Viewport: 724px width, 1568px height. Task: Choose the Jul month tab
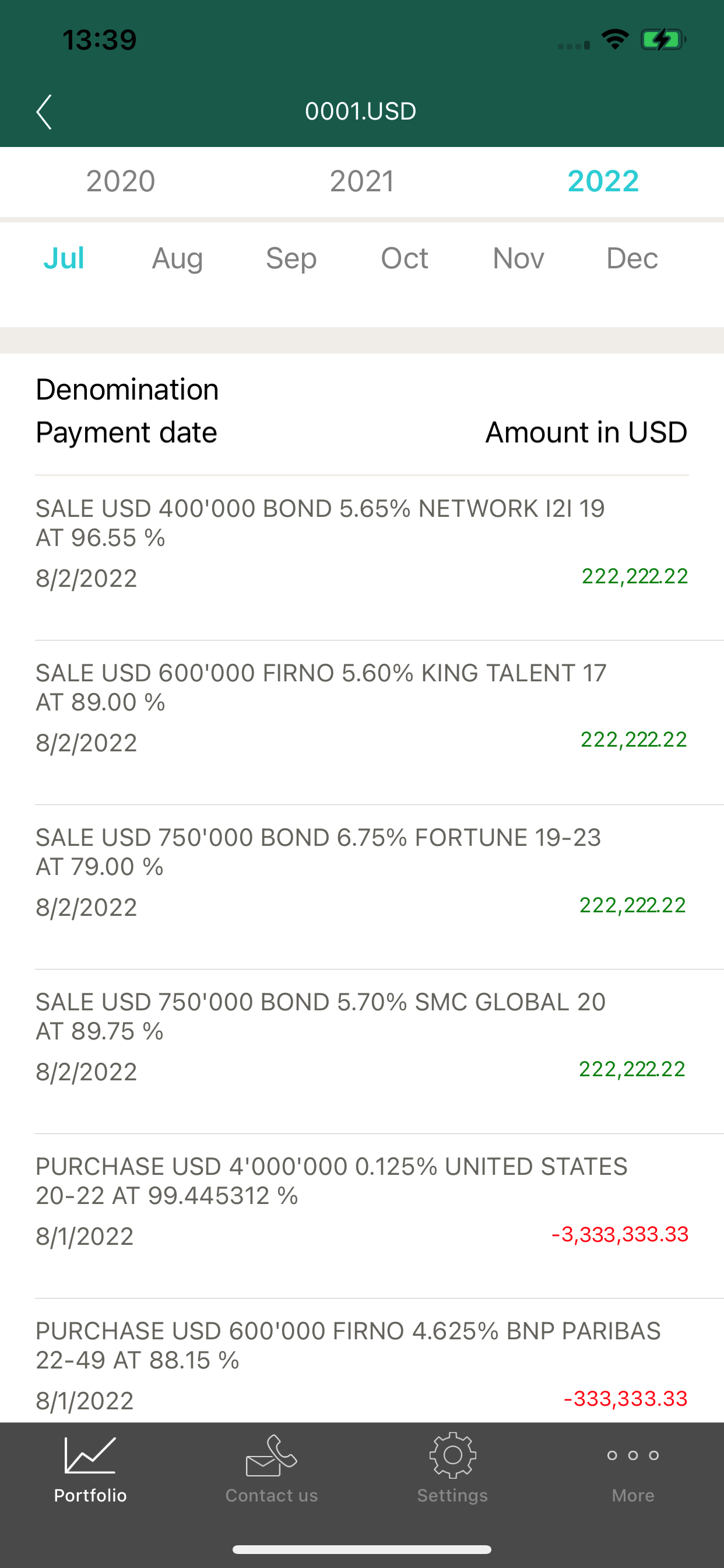point(64,258)
